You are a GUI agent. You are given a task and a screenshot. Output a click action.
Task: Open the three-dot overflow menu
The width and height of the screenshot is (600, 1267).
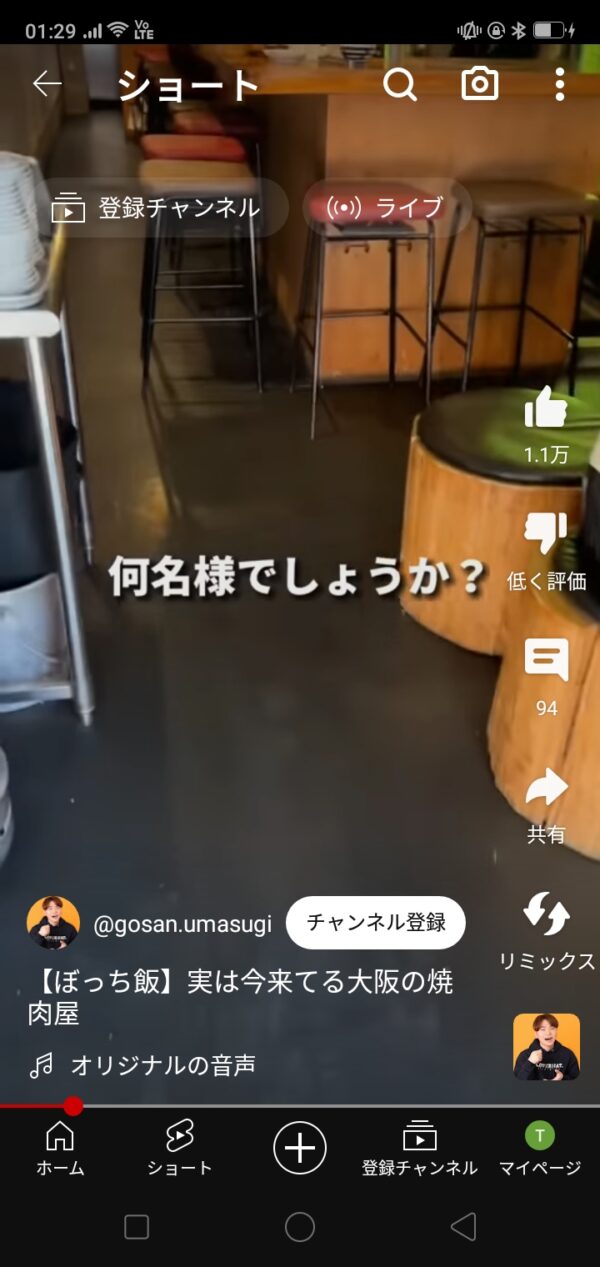(559, 85)
